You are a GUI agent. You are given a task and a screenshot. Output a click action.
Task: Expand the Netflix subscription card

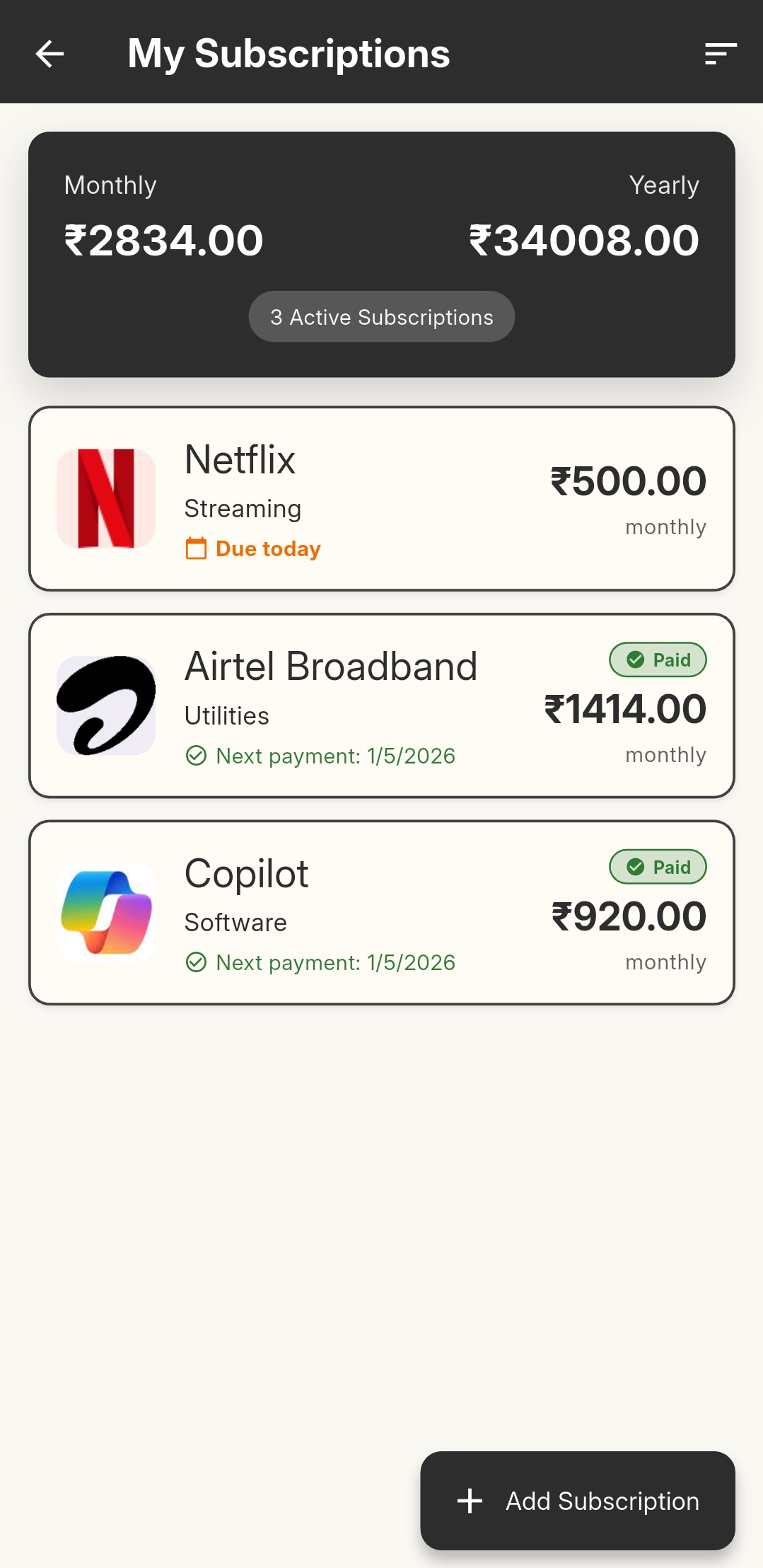tap(381, 497)
